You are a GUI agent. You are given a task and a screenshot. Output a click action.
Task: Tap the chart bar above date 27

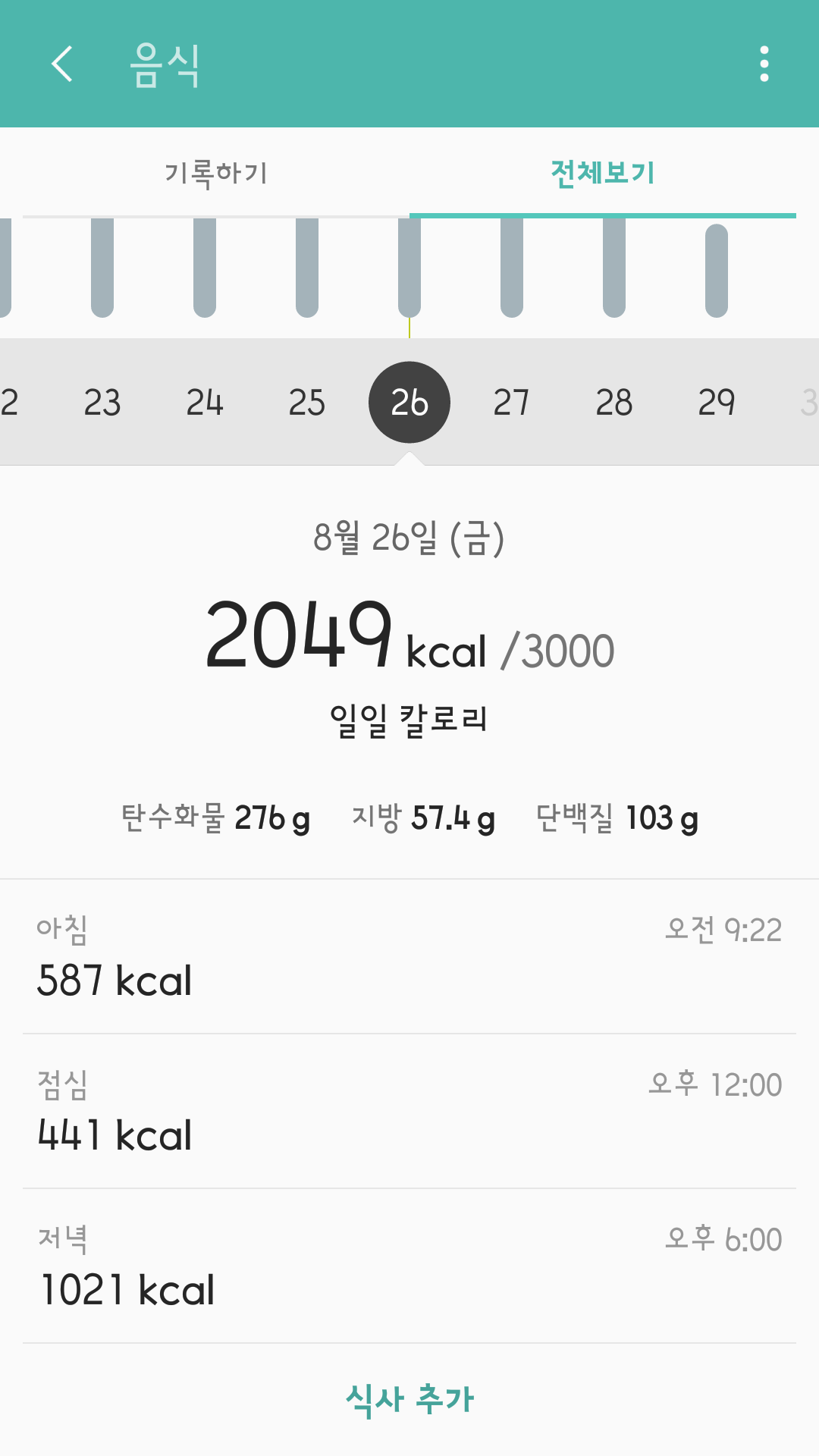coord(511,269)
